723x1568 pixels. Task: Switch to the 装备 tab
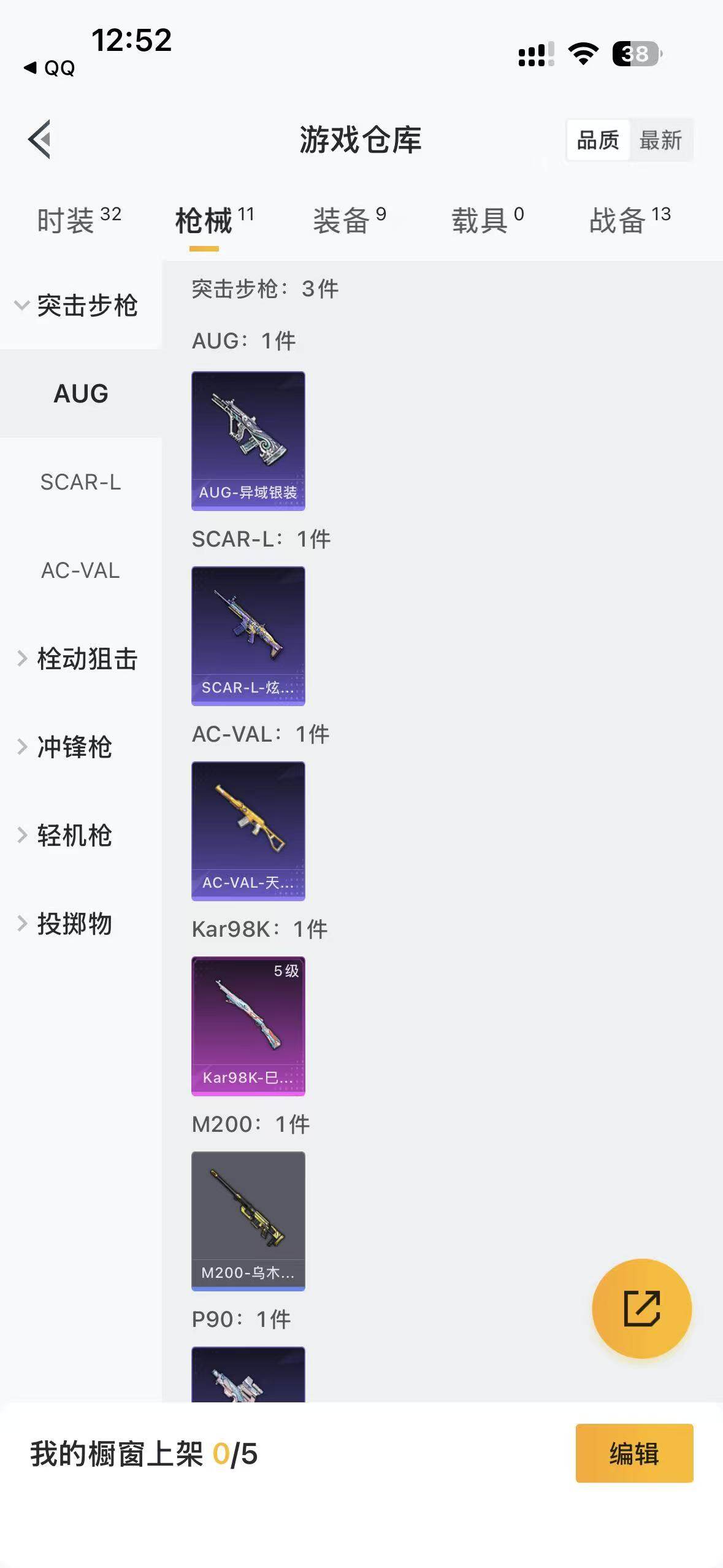[x=349, y=220]
